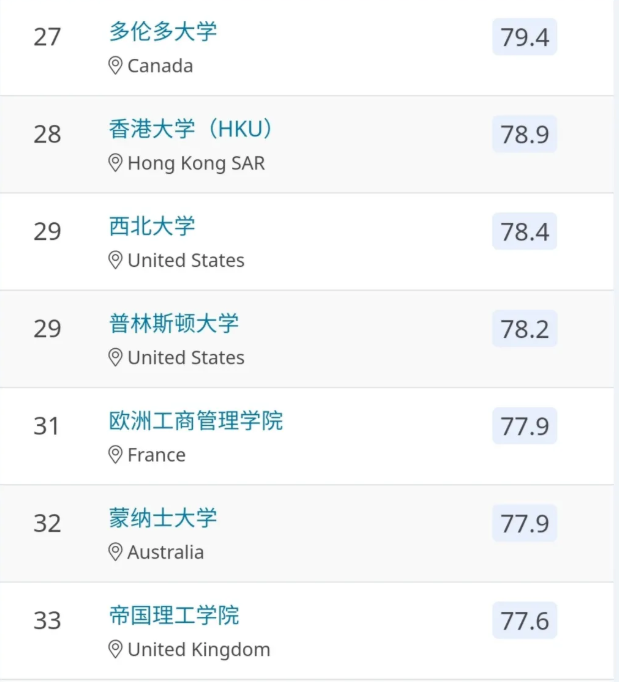This screenshot has height=682, width=619.
Task: Tap the 蒙纳士大学 link
Action: (x=163, y=518)
